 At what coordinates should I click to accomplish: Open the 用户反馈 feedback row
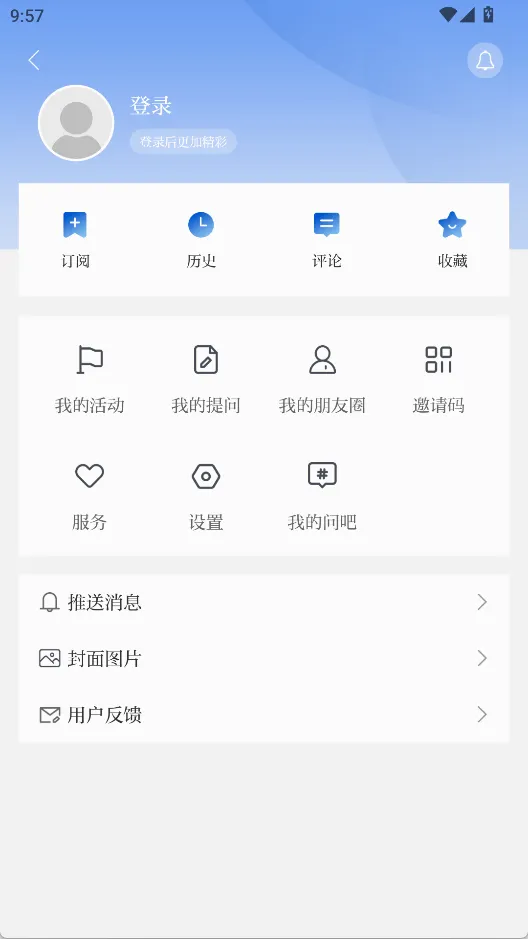coord(264,715)
